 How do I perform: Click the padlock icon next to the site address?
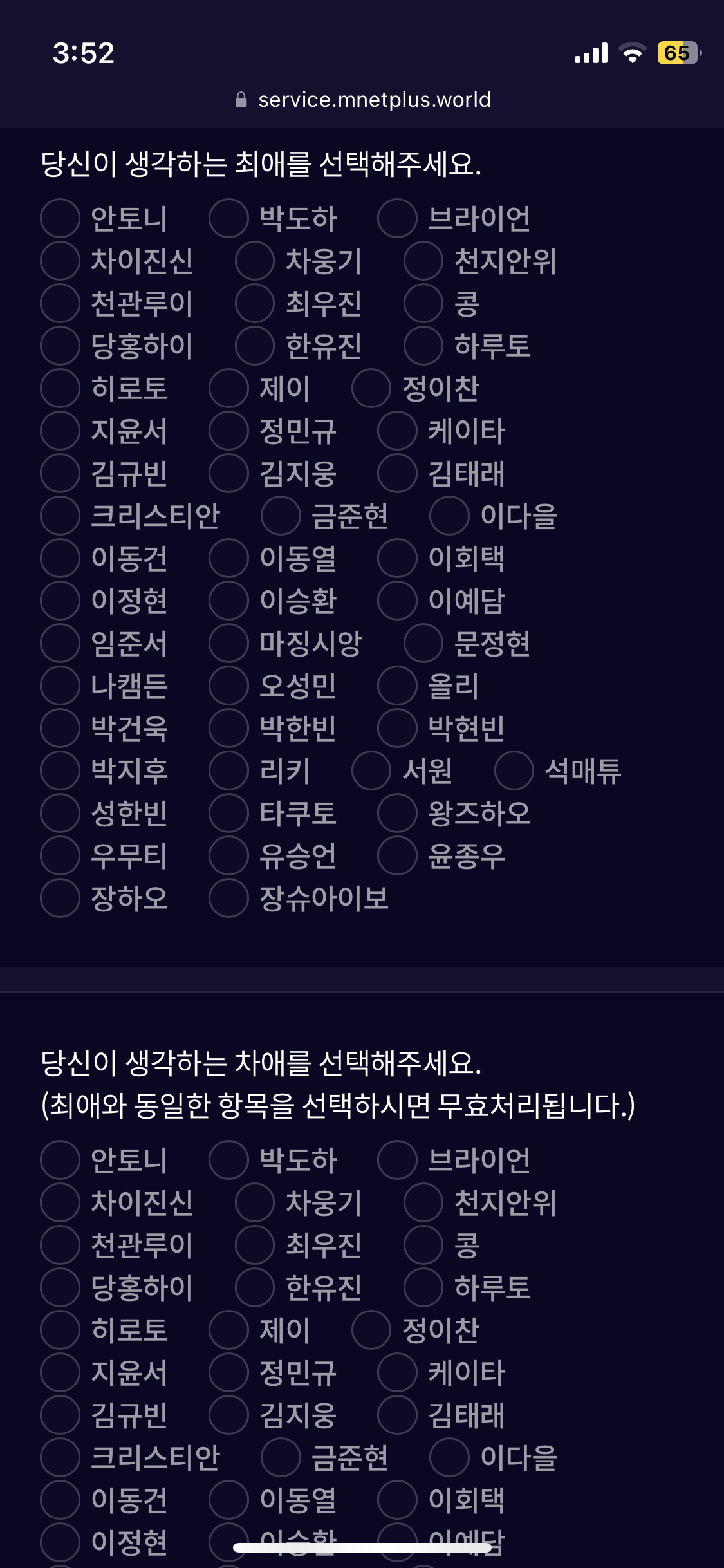[x=241, y=100]
